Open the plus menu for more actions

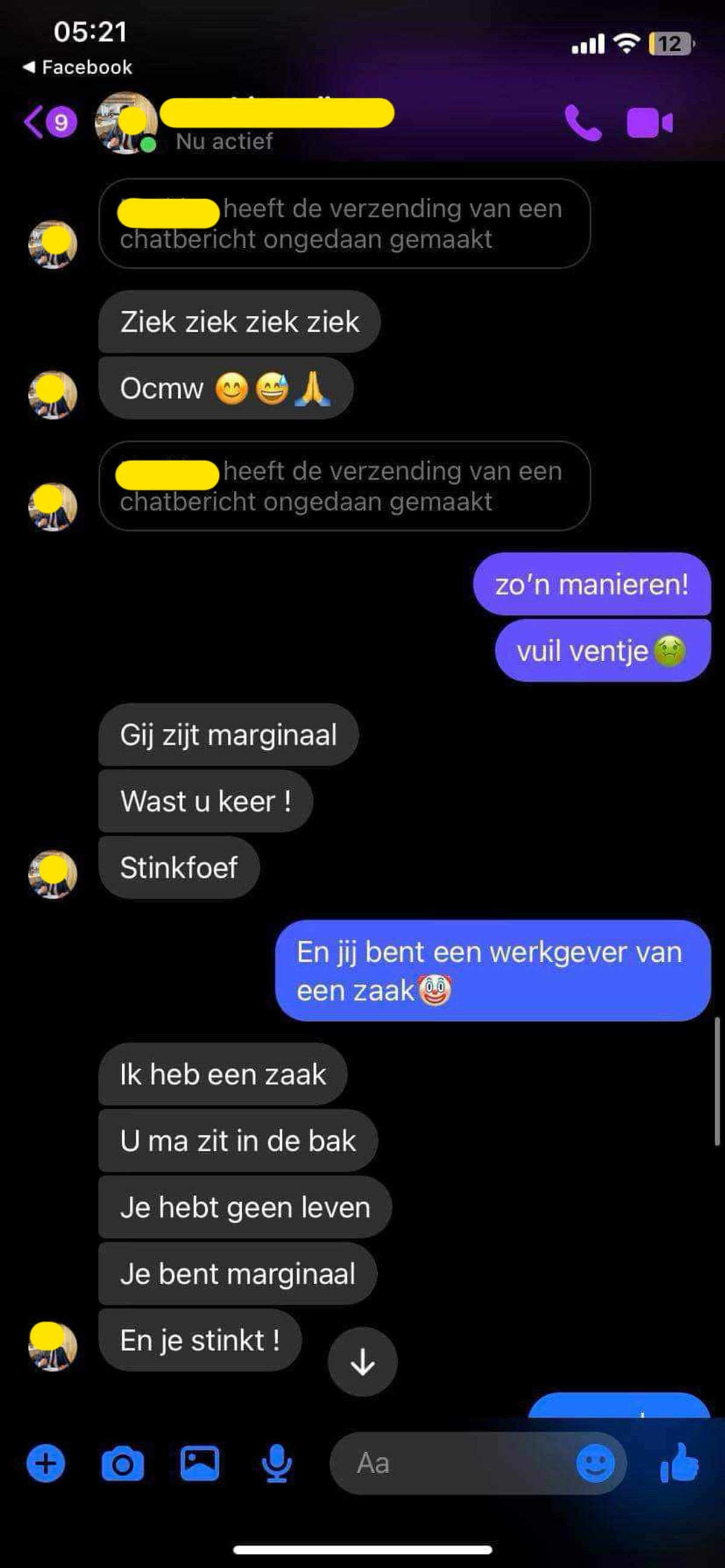tap(46, 1464)
